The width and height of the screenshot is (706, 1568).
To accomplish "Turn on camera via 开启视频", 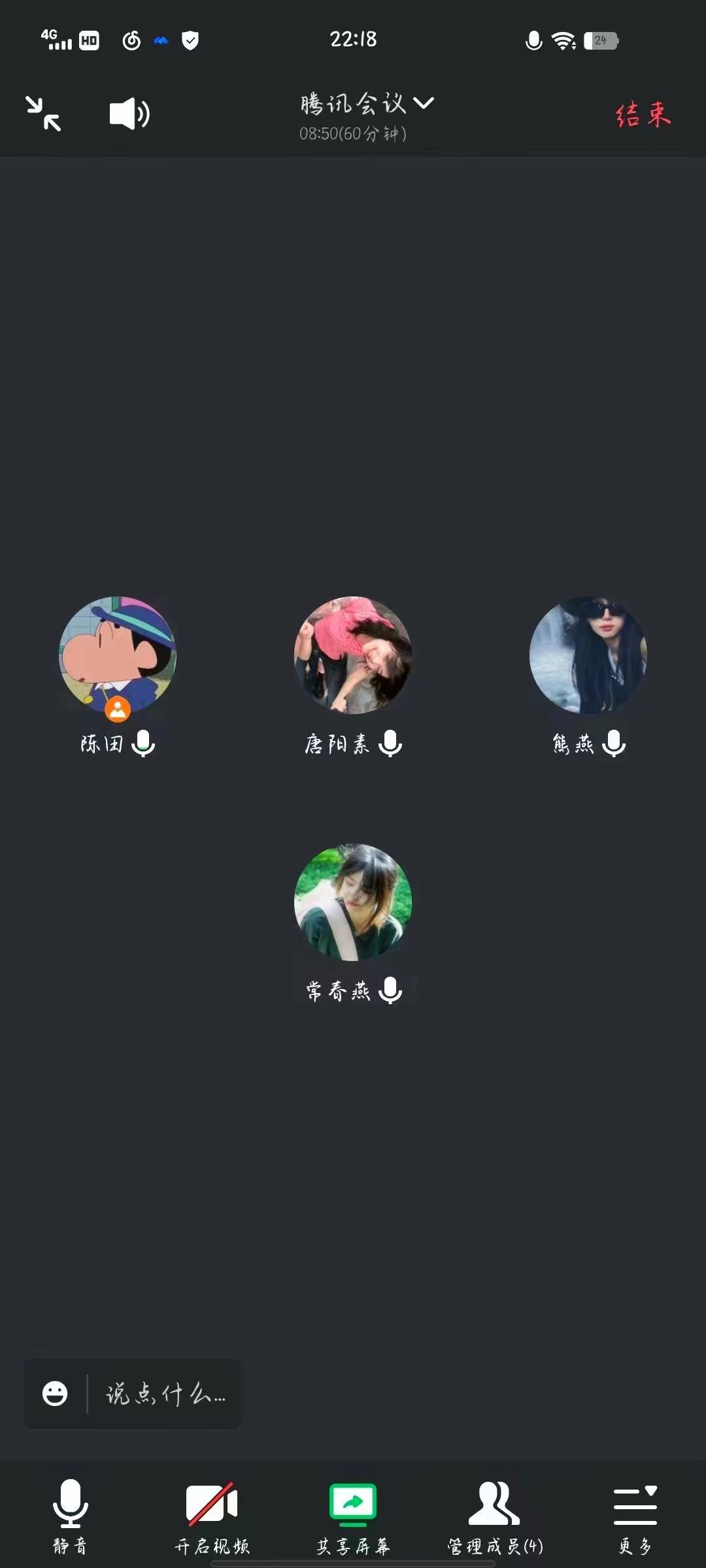I will tap(212, 1516).
